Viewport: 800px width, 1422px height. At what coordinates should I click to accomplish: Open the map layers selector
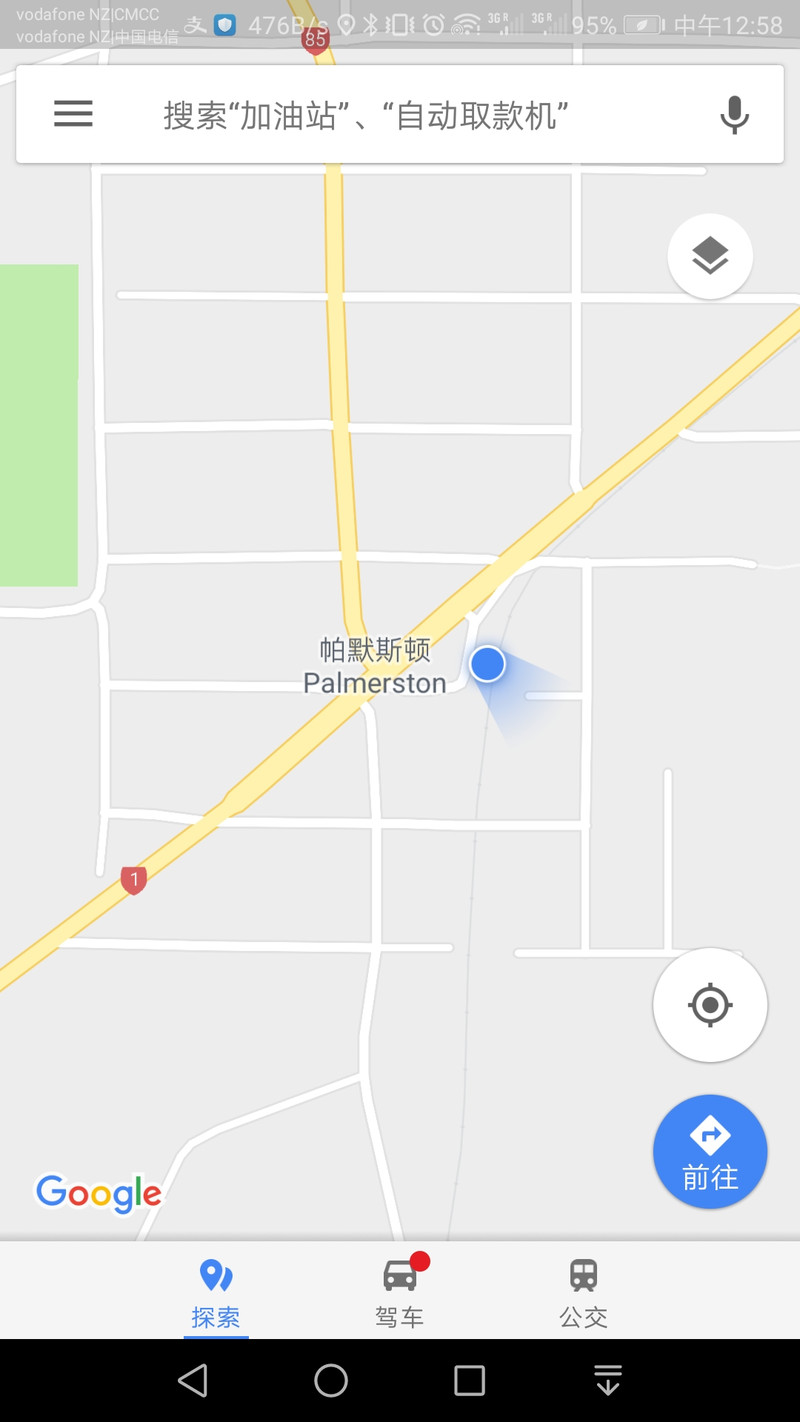pyautogui.click(x=710, y=256)
